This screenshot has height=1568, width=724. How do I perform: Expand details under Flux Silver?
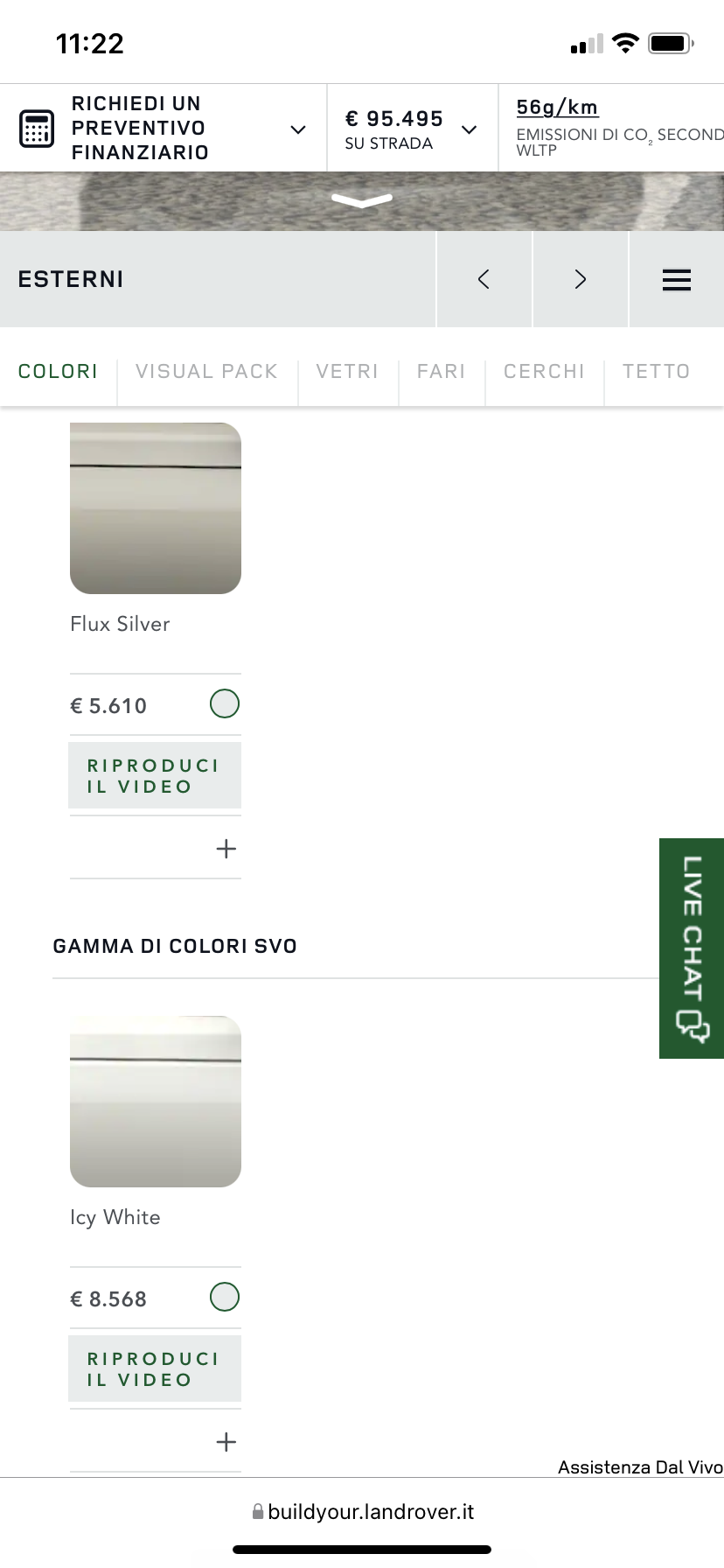tap(226, 848)
